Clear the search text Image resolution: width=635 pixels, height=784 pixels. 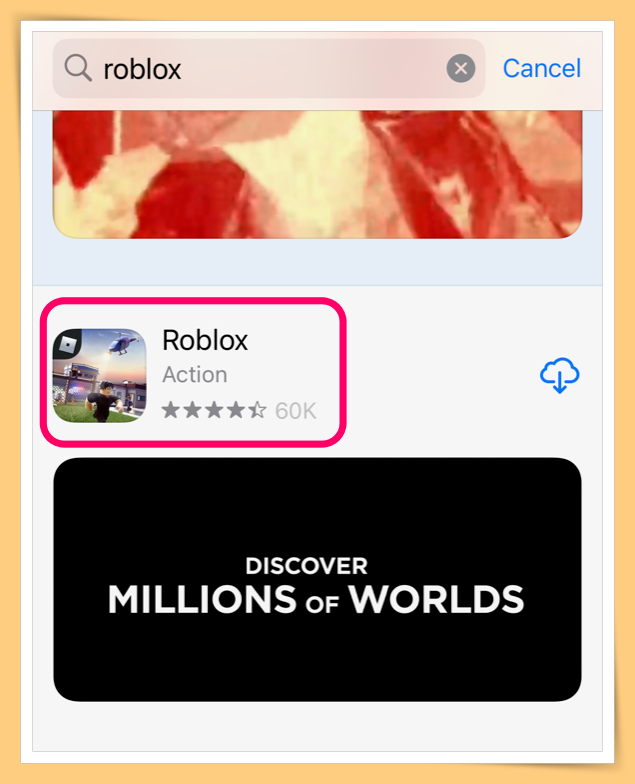460,68
